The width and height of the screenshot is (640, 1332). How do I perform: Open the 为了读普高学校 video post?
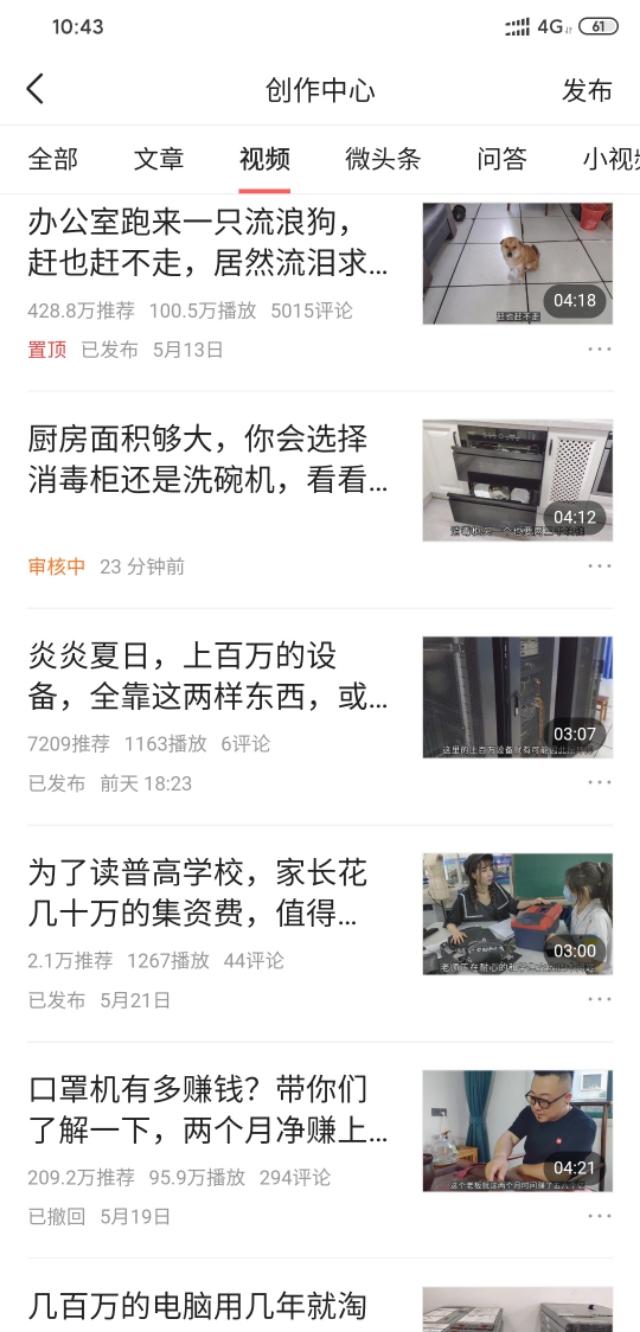(208, 893)
